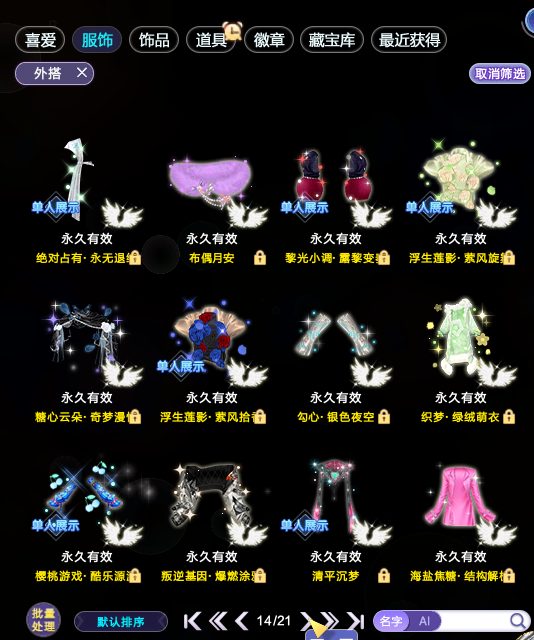The image size is (534, 640).
Task: Tap 取消筛选 to clear filters
Action: coord(500,74)
